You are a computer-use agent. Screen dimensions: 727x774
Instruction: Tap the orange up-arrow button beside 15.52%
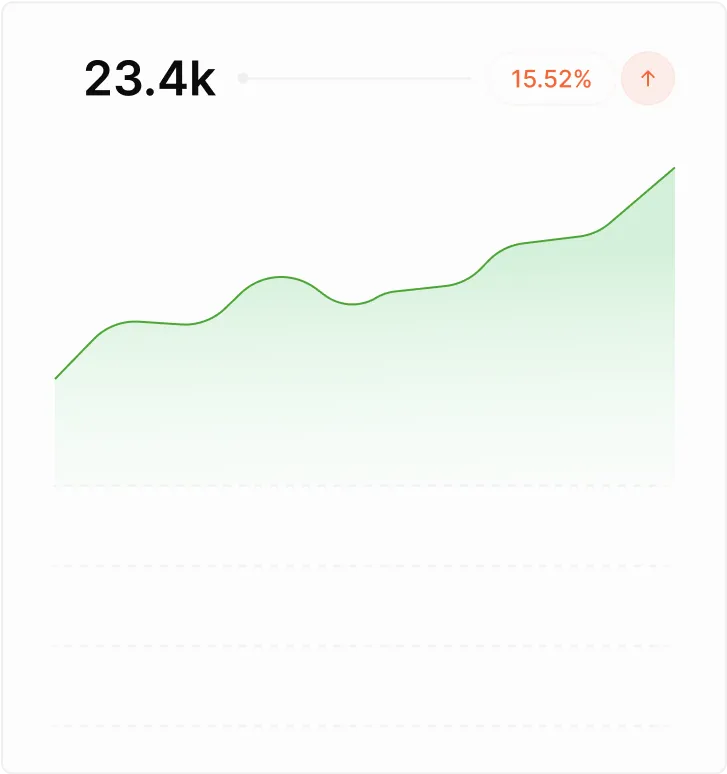click(x=648, y=79)
